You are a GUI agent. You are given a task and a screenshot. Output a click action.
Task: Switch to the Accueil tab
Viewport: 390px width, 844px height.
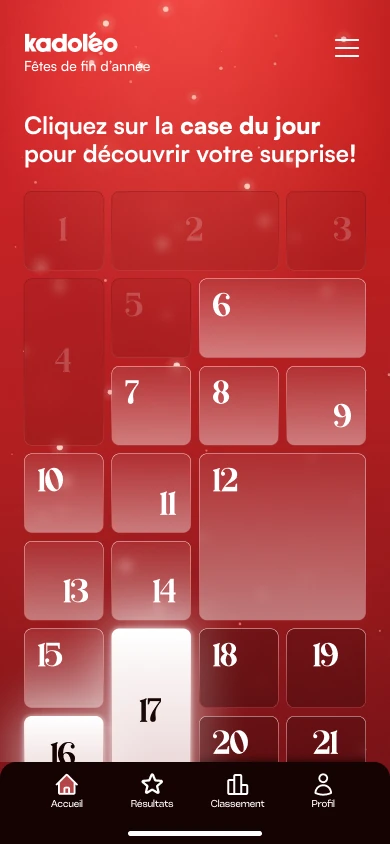(x=67, y=791)
